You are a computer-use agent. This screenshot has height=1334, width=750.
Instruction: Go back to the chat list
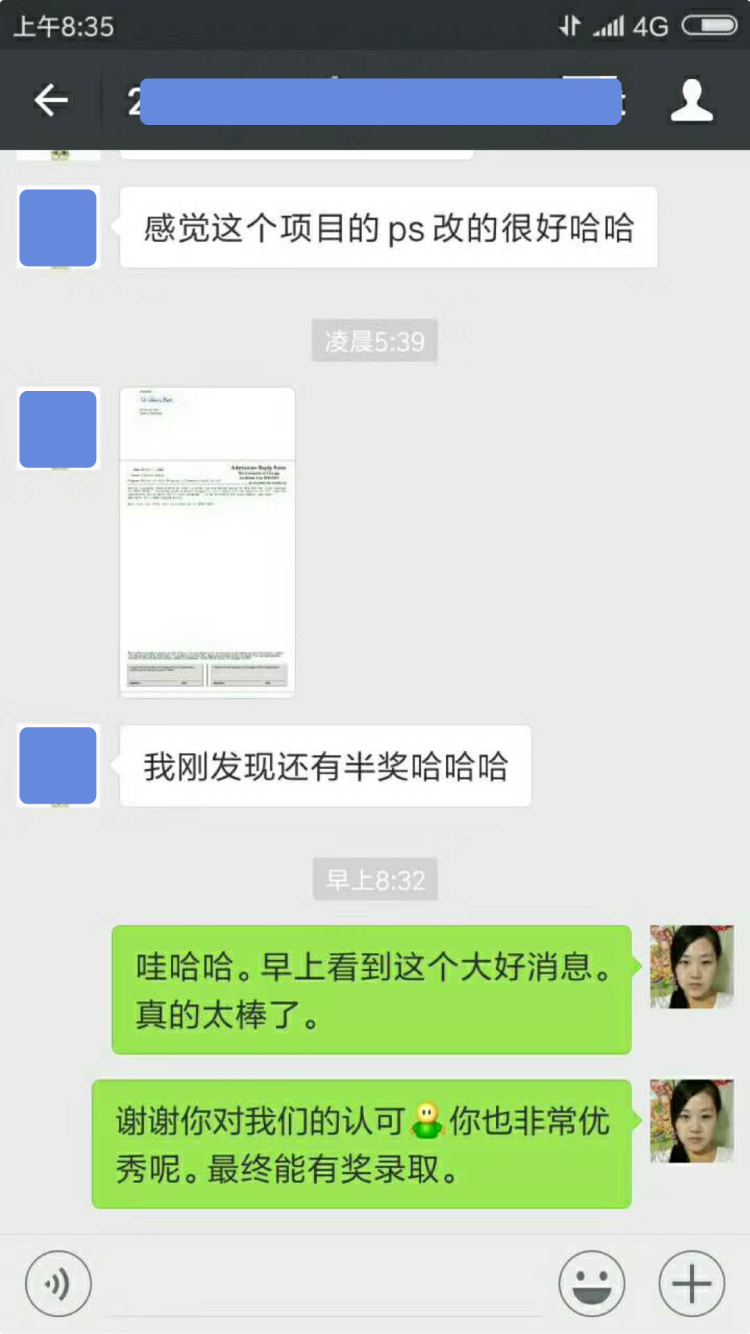click(x=50, y=100)
